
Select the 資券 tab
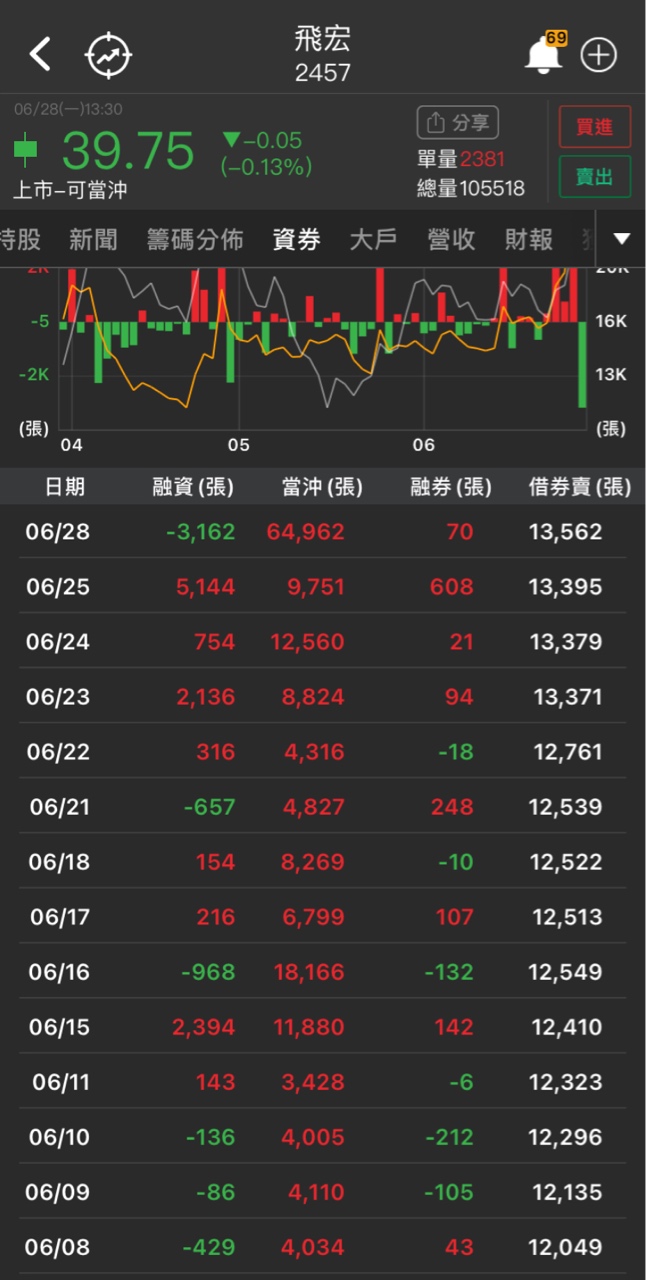(297, 239)
